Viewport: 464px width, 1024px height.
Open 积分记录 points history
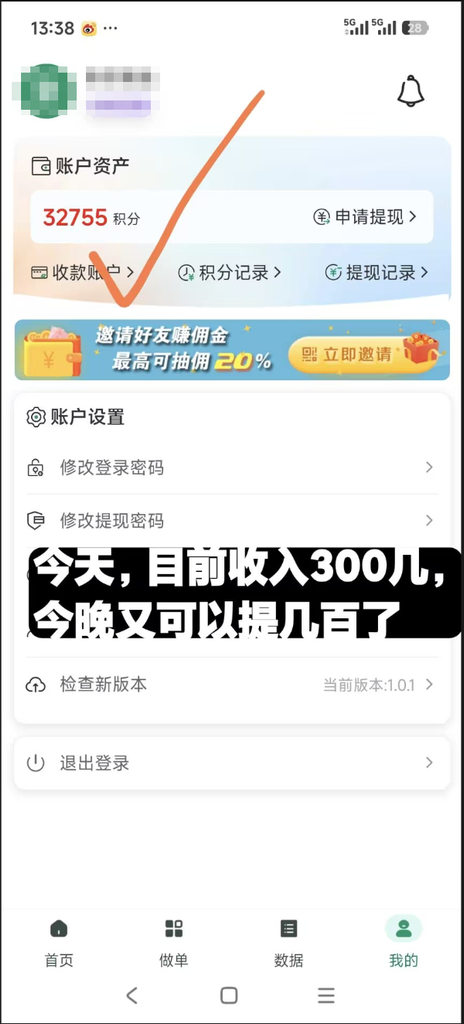coord(229,272)
